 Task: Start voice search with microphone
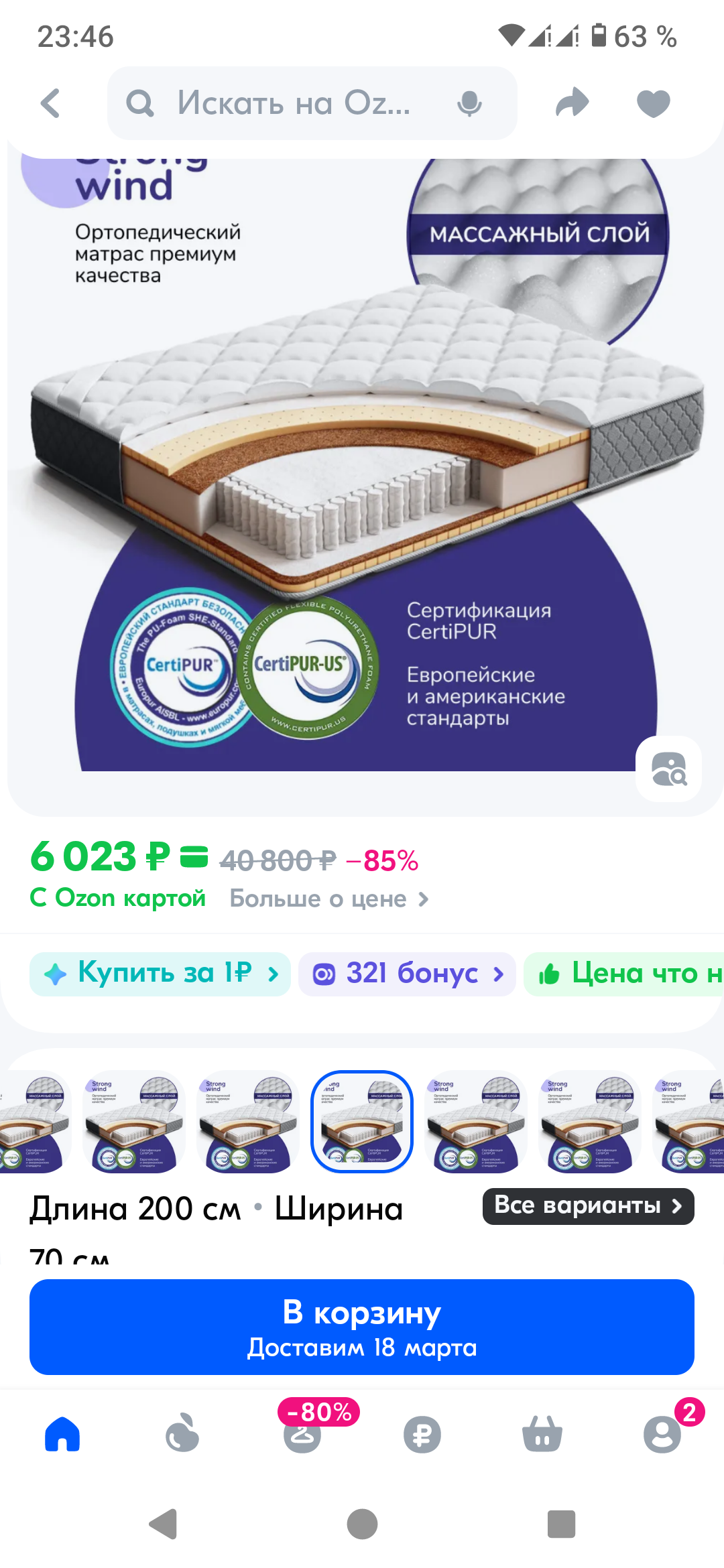[x=469, y=103]
